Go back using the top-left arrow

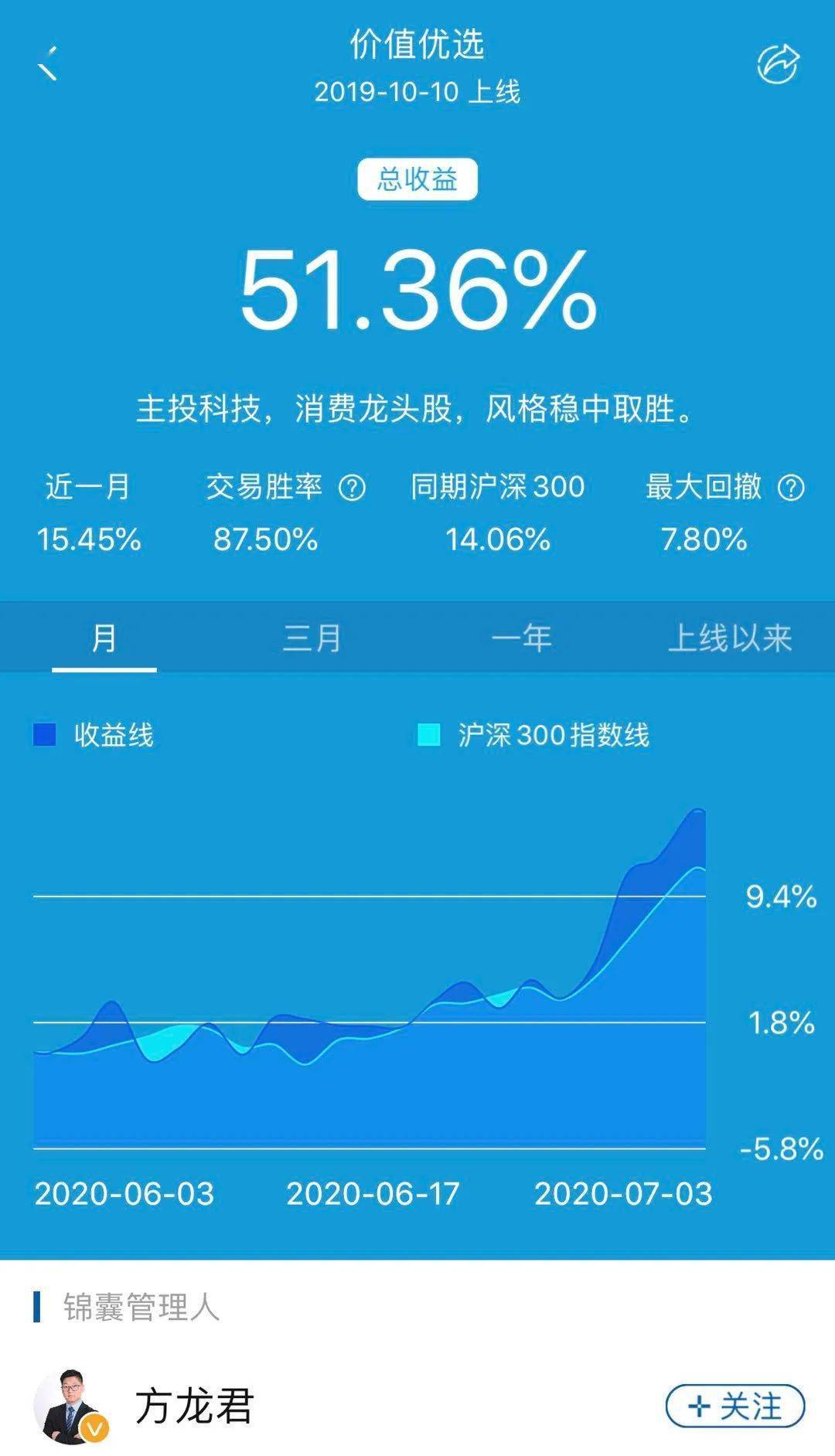click(48, 63)
